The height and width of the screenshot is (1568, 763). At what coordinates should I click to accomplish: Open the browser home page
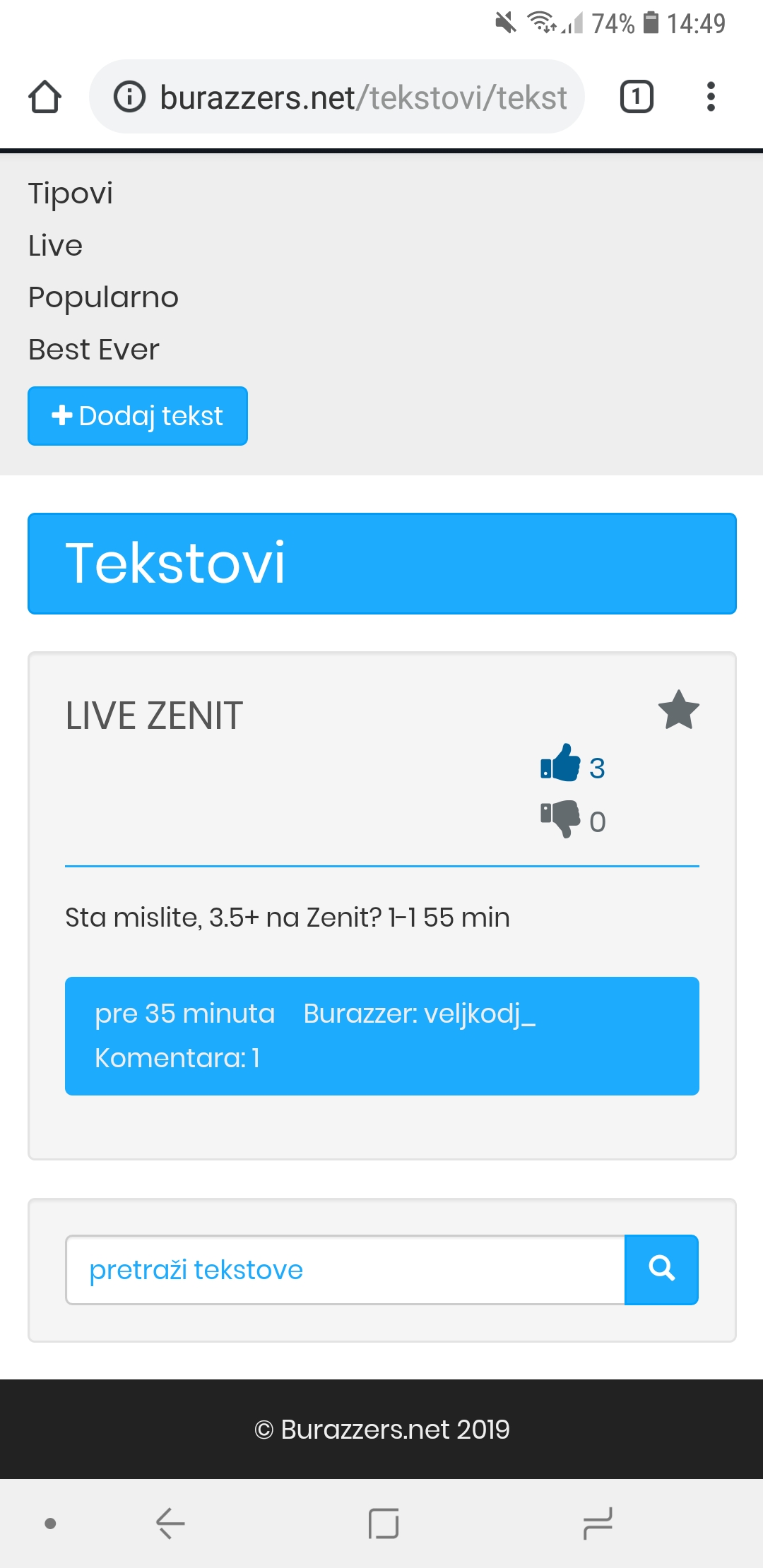pos(45,97)
